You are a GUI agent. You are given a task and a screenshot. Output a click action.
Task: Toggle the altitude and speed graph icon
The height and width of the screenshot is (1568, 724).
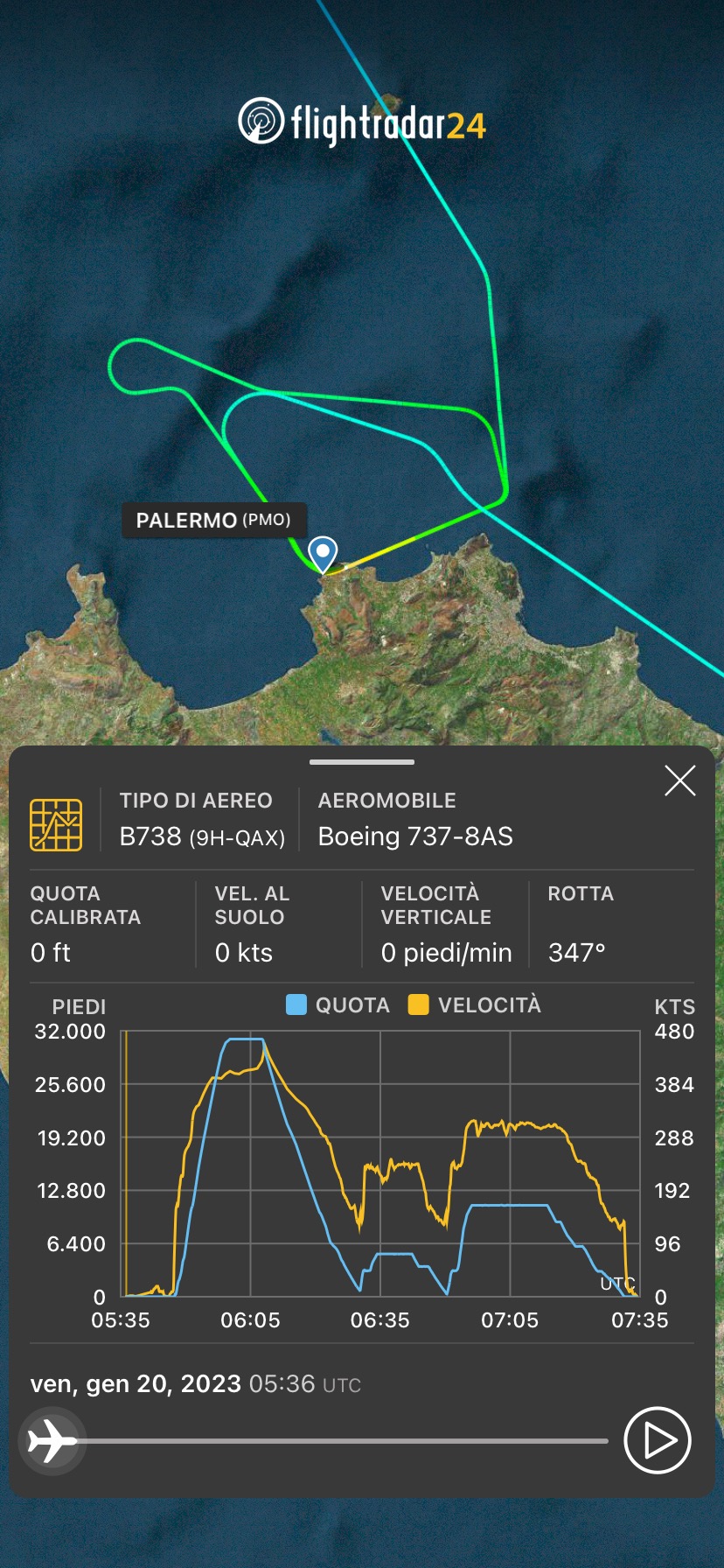point(56,824)
